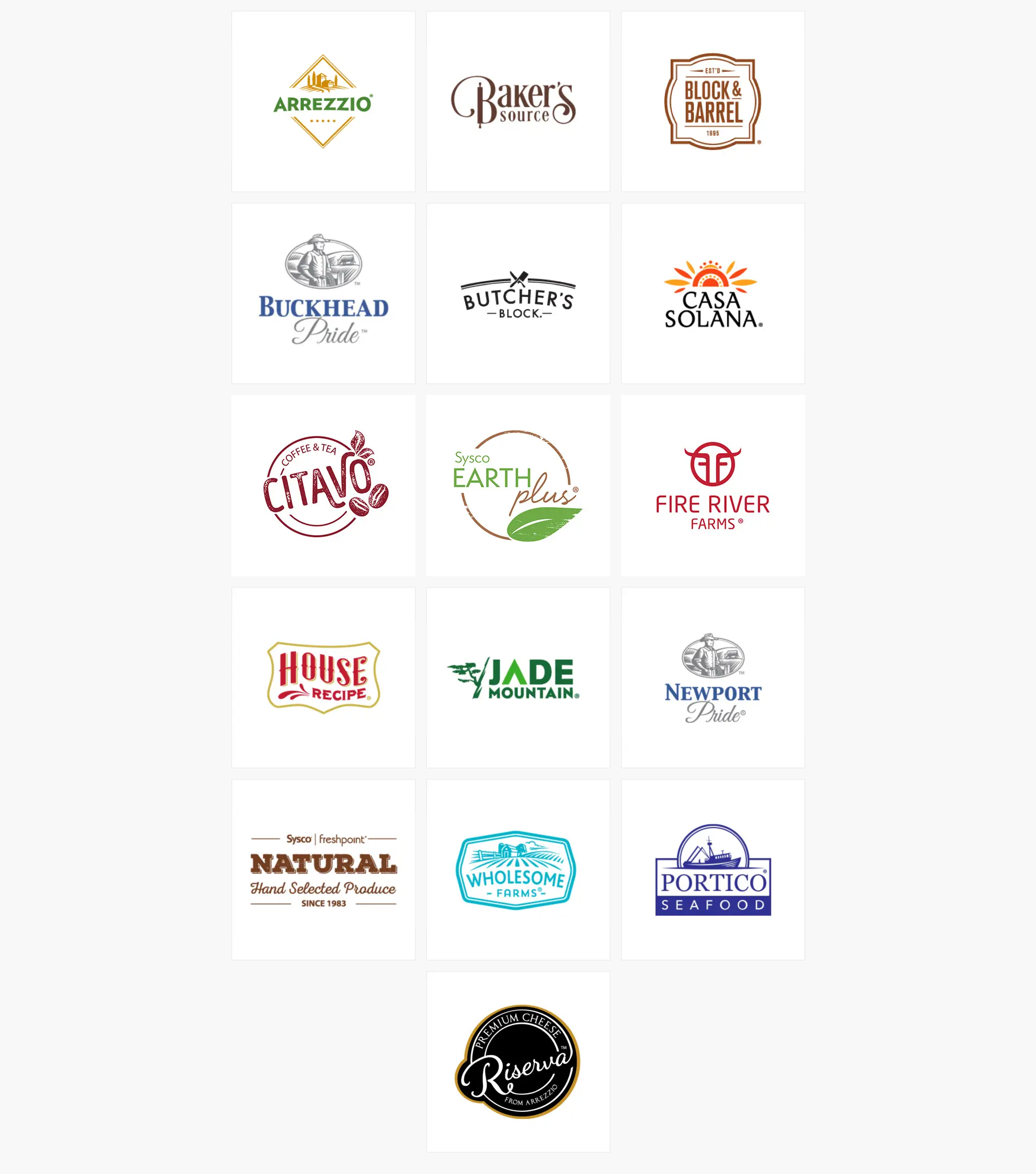The height and width of the screenshot is (1174, 1036).
Task: Open the Natural Hand Selected Produce tile
Action: click(323, 870)
